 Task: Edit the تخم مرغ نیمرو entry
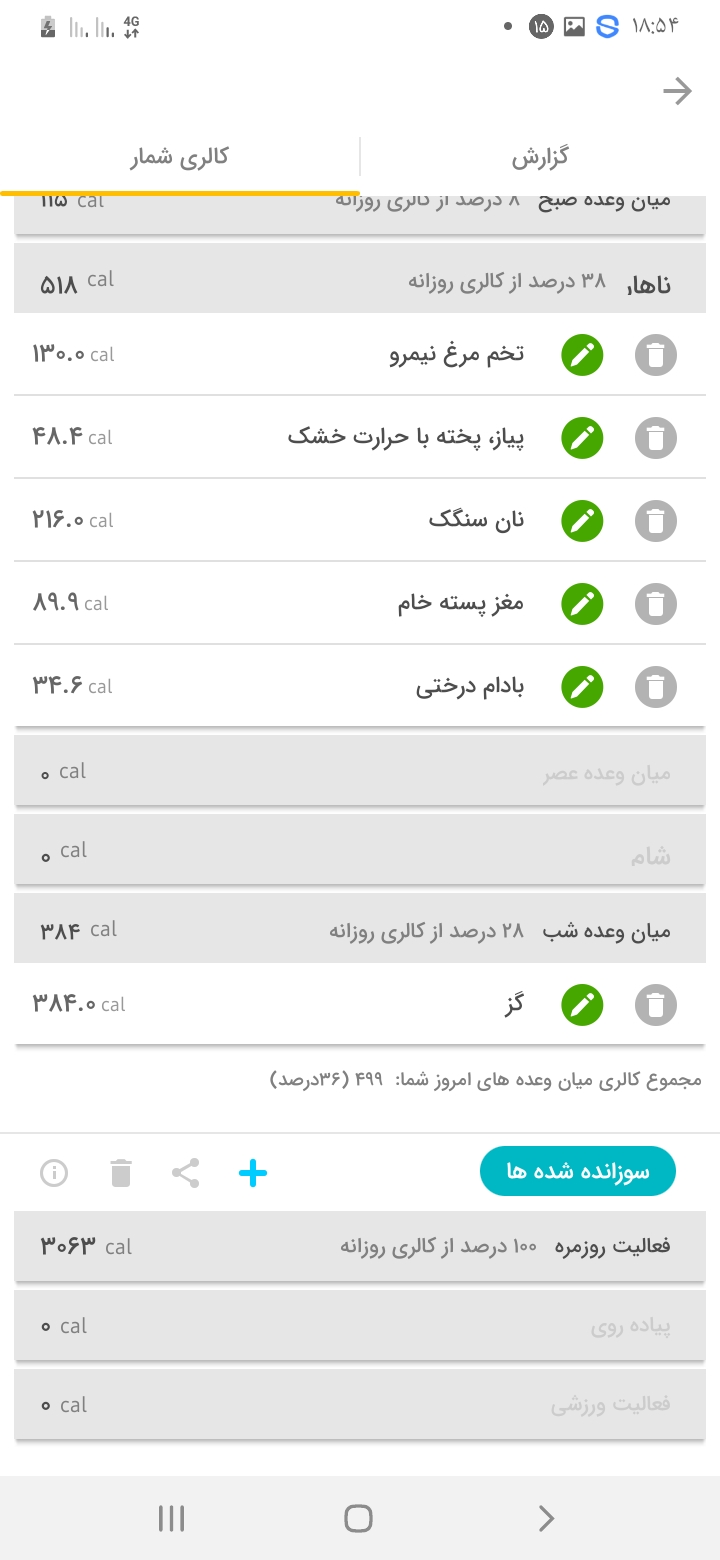(x=582, y=355)
